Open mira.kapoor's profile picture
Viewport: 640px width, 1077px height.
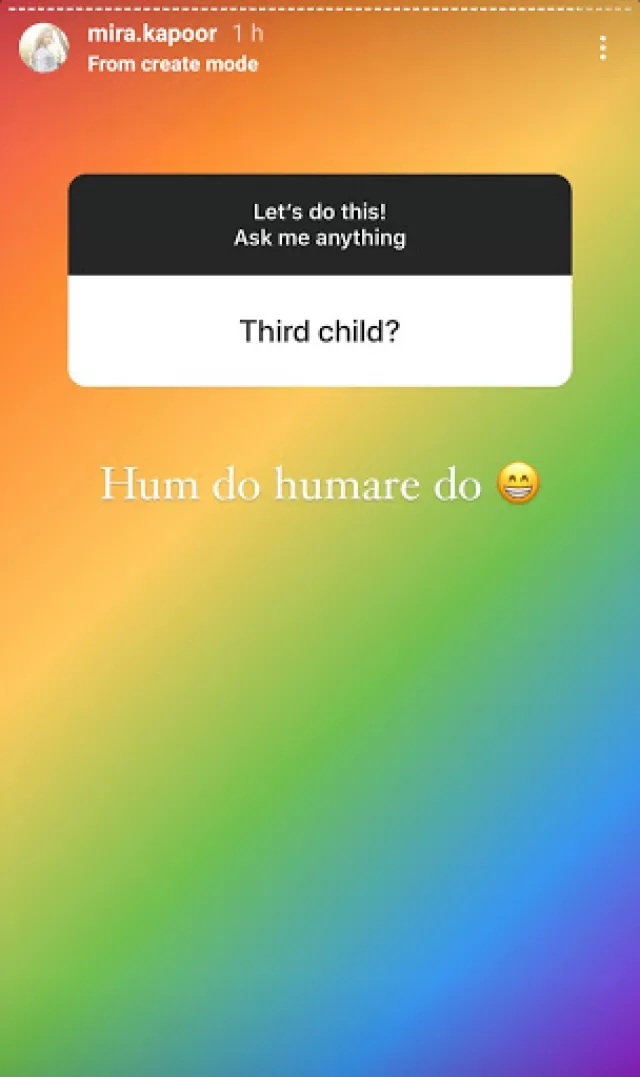pyautogui.click(x=45, y=48)
